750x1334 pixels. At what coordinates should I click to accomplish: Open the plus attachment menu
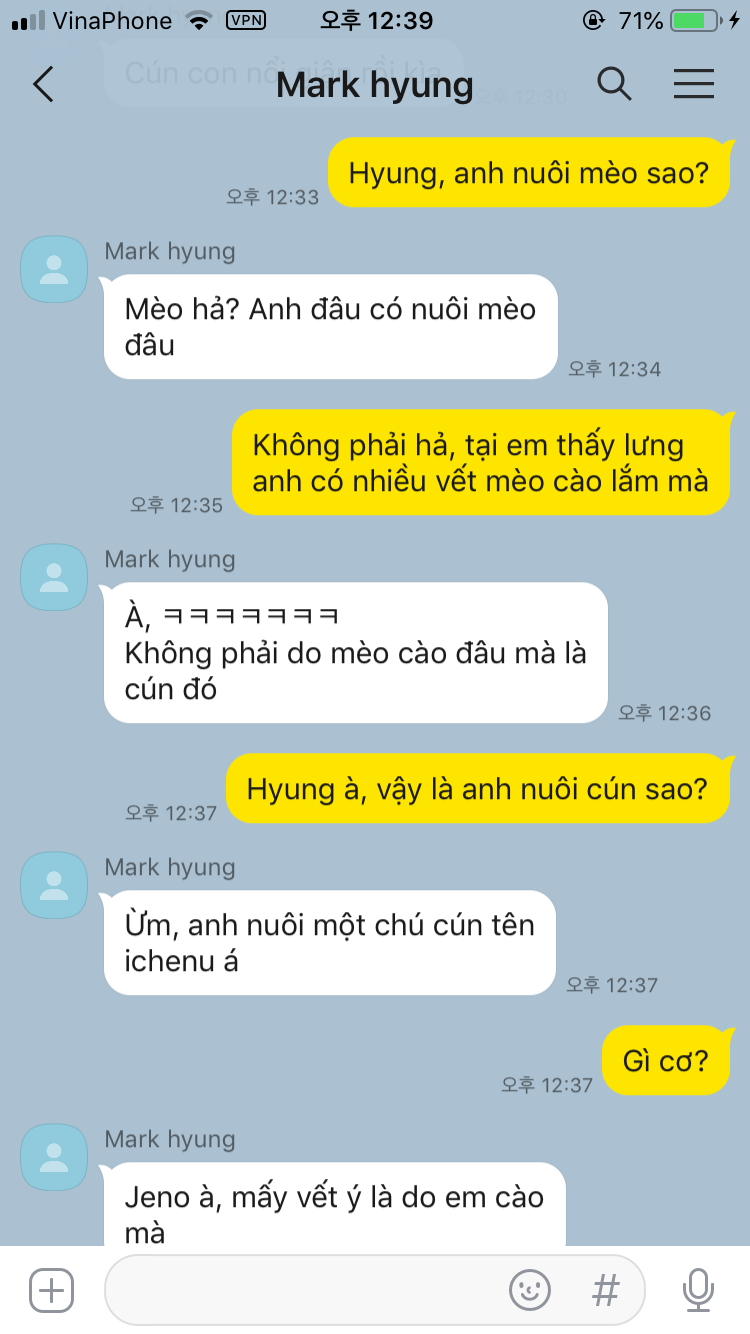[52, 1290]
